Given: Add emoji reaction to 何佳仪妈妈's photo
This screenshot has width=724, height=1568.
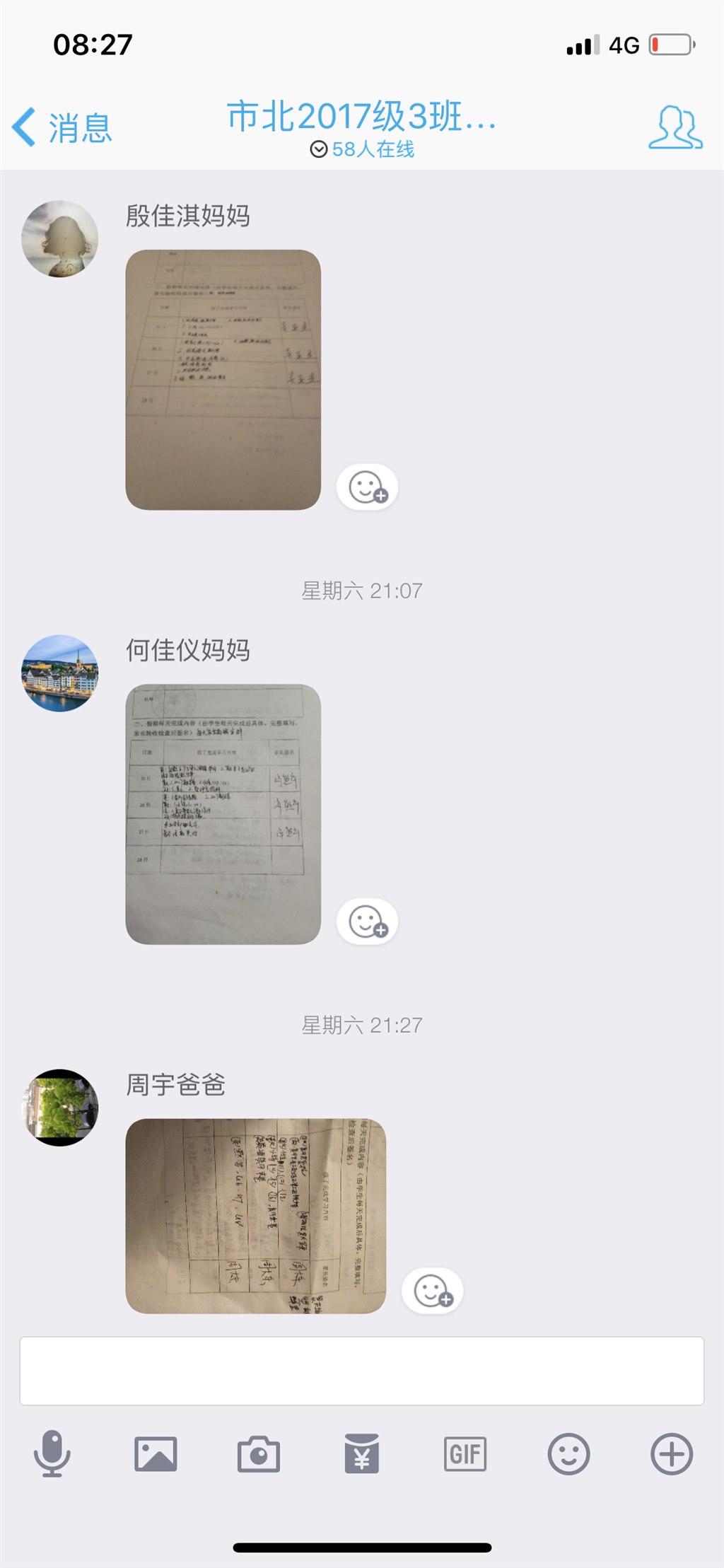Looking at the screenshot, I should click(x=368, y=922).
